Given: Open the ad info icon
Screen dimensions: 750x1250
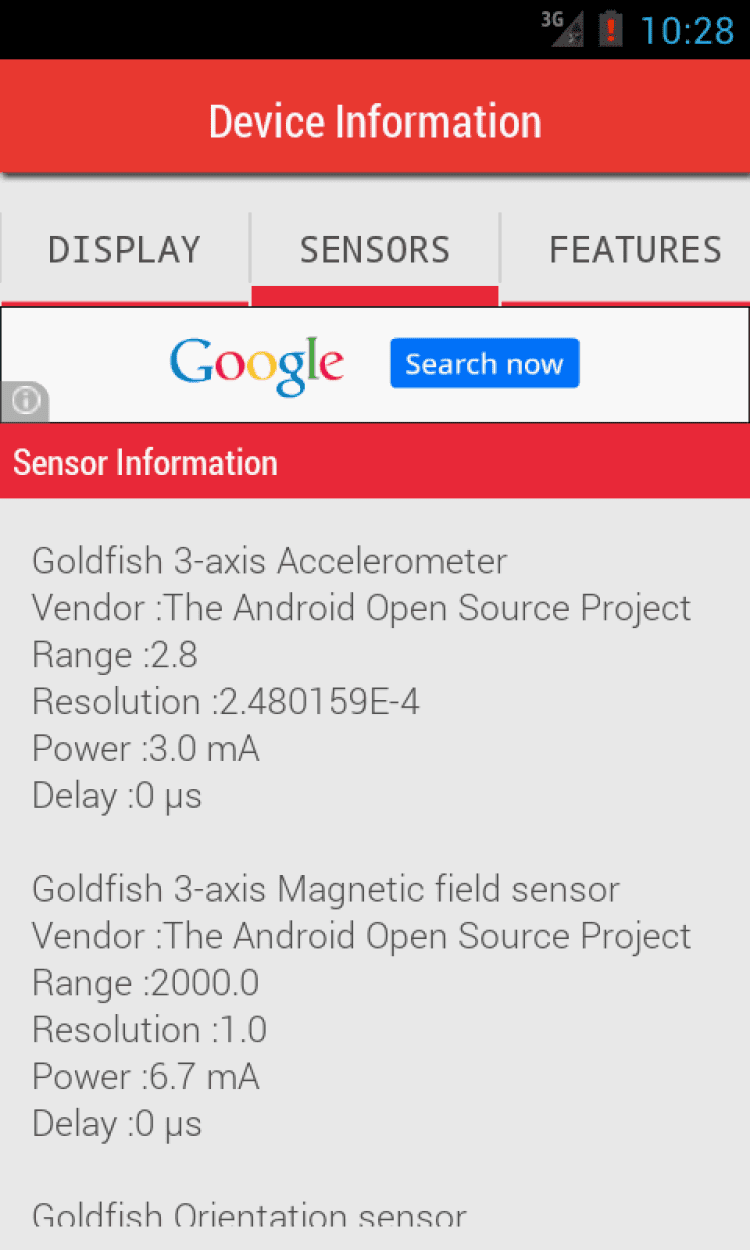Looking at the screenshot, I should click(x=25, y=401).
